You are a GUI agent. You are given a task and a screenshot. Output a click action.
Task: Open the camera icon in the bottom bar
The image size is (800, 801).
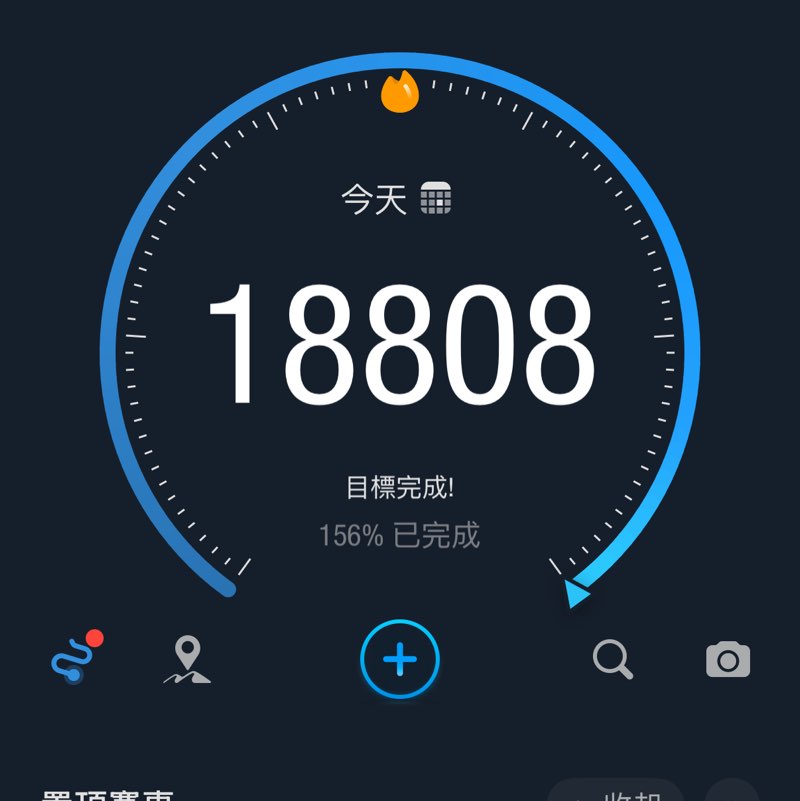pos(729,658)
